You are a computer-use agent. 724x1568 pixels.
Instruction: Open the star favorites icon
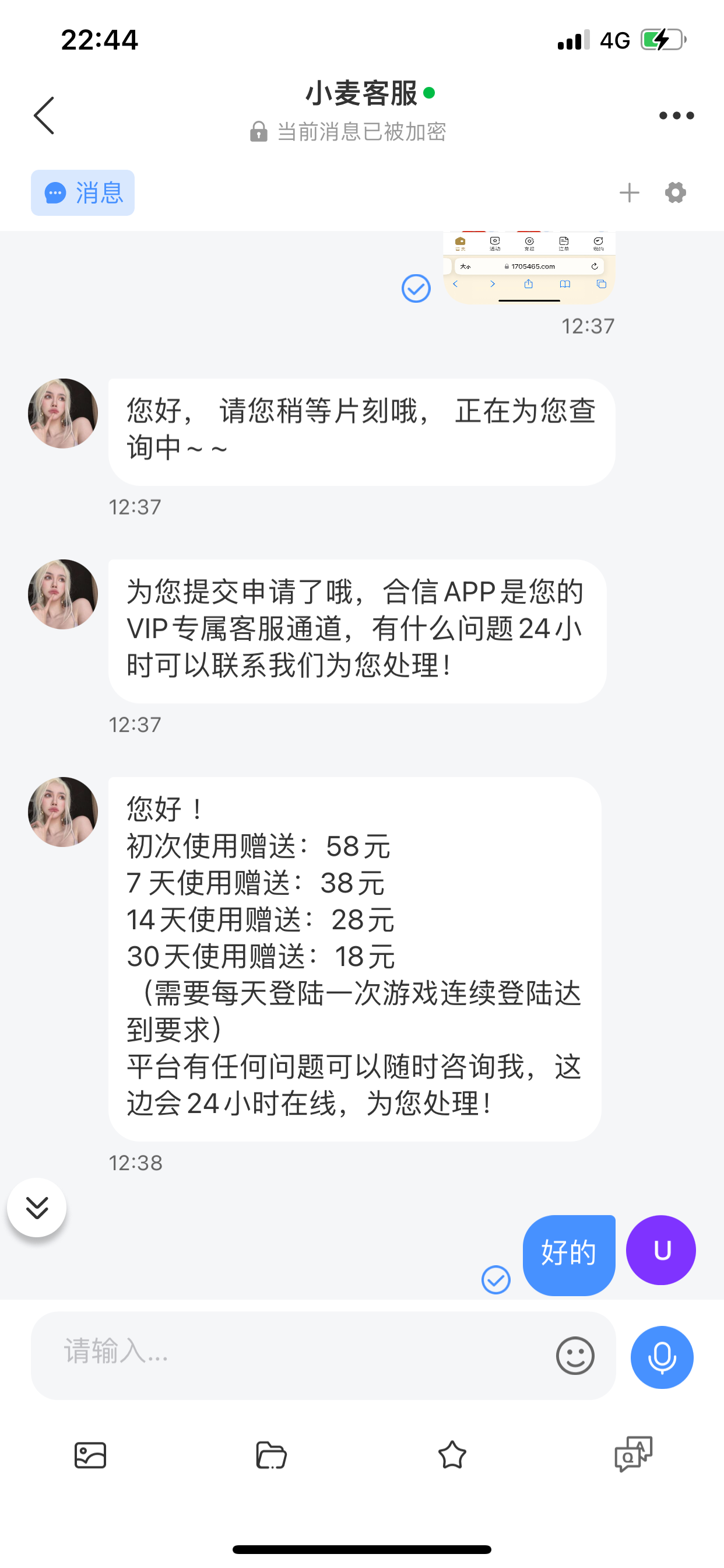(x=452, y=1455)
